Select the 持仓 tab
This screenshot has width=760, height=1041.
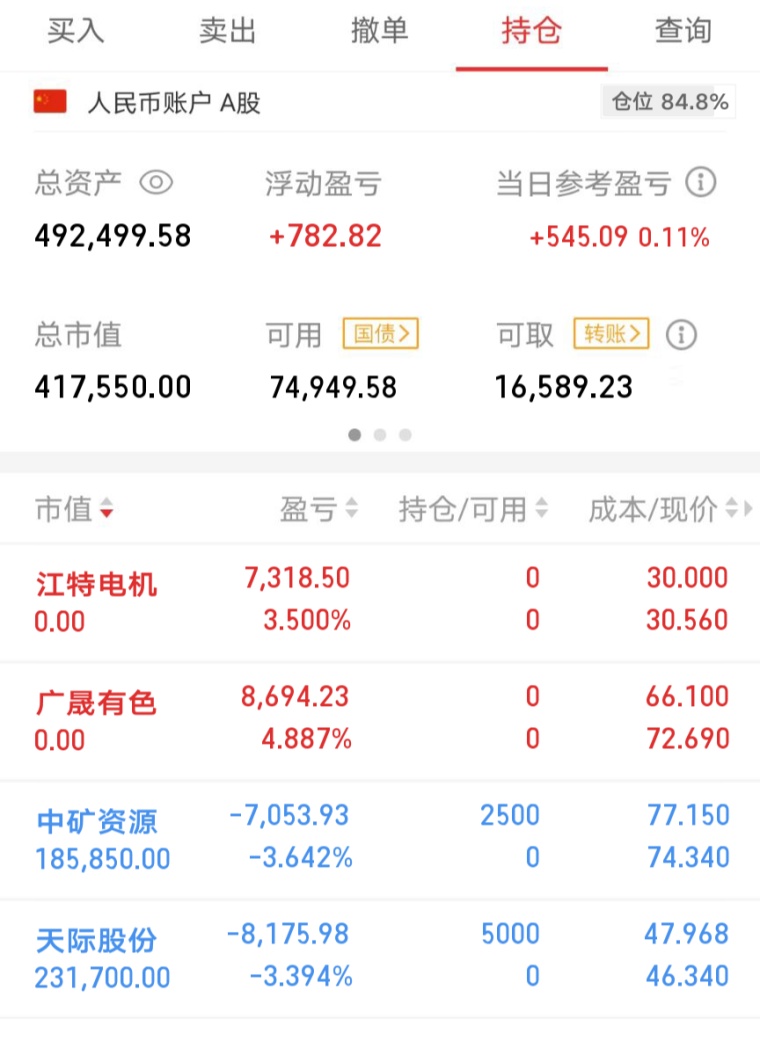tap(531, 31)
